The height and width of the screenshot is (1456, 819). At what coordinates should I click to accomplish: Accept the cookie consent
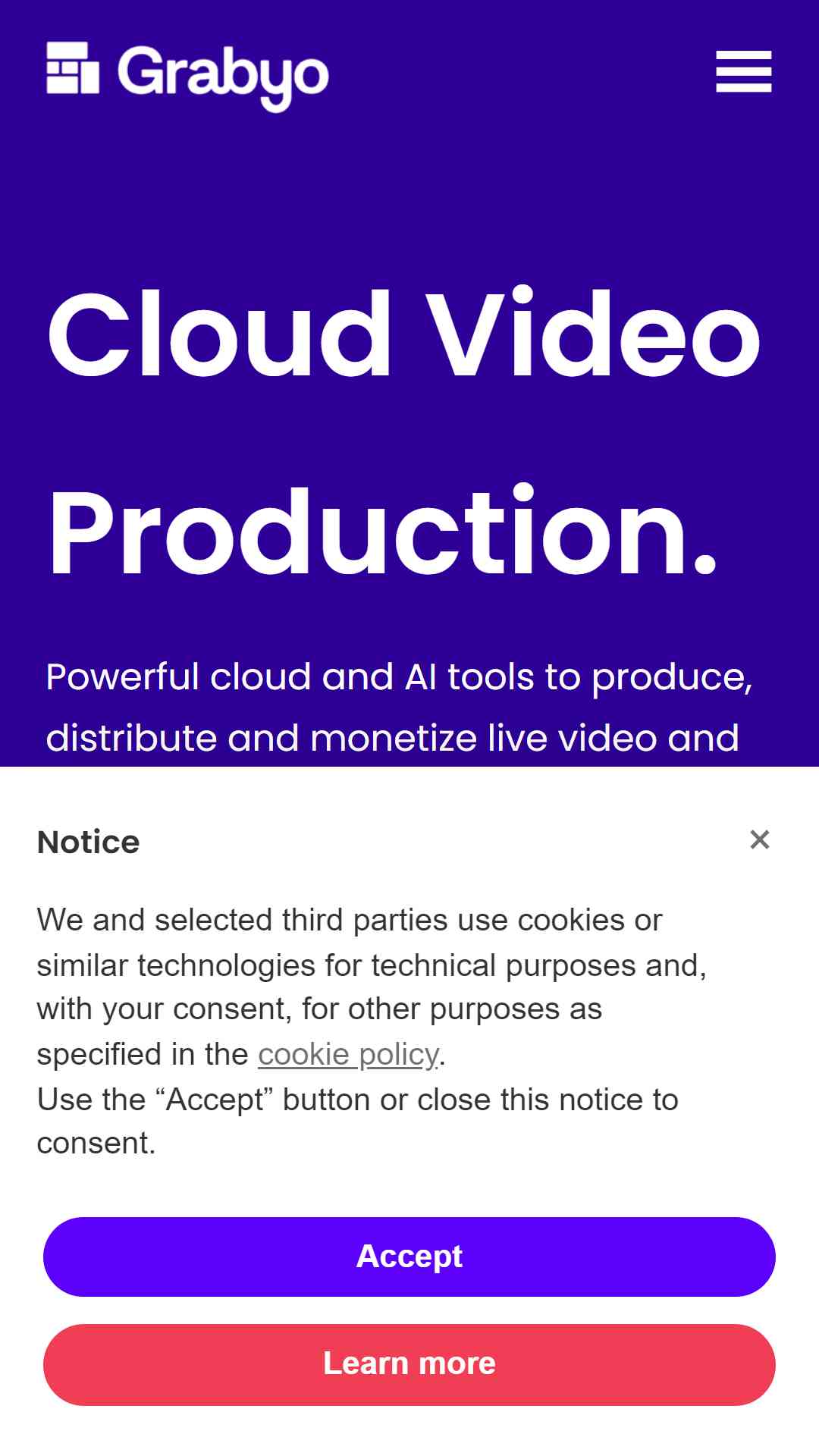[x=409, y=1257]
